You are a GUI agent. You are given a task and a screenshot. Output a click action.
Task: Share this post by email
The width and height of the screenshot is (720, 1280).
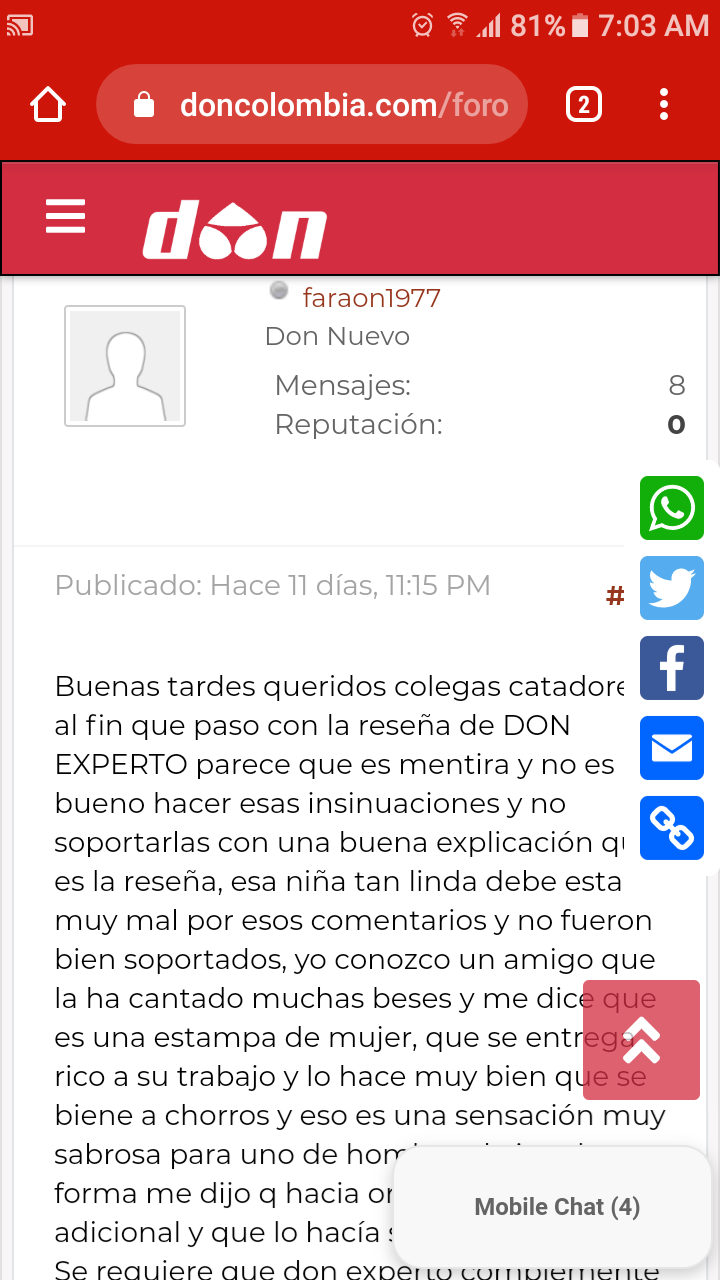(x=672, y=748)
